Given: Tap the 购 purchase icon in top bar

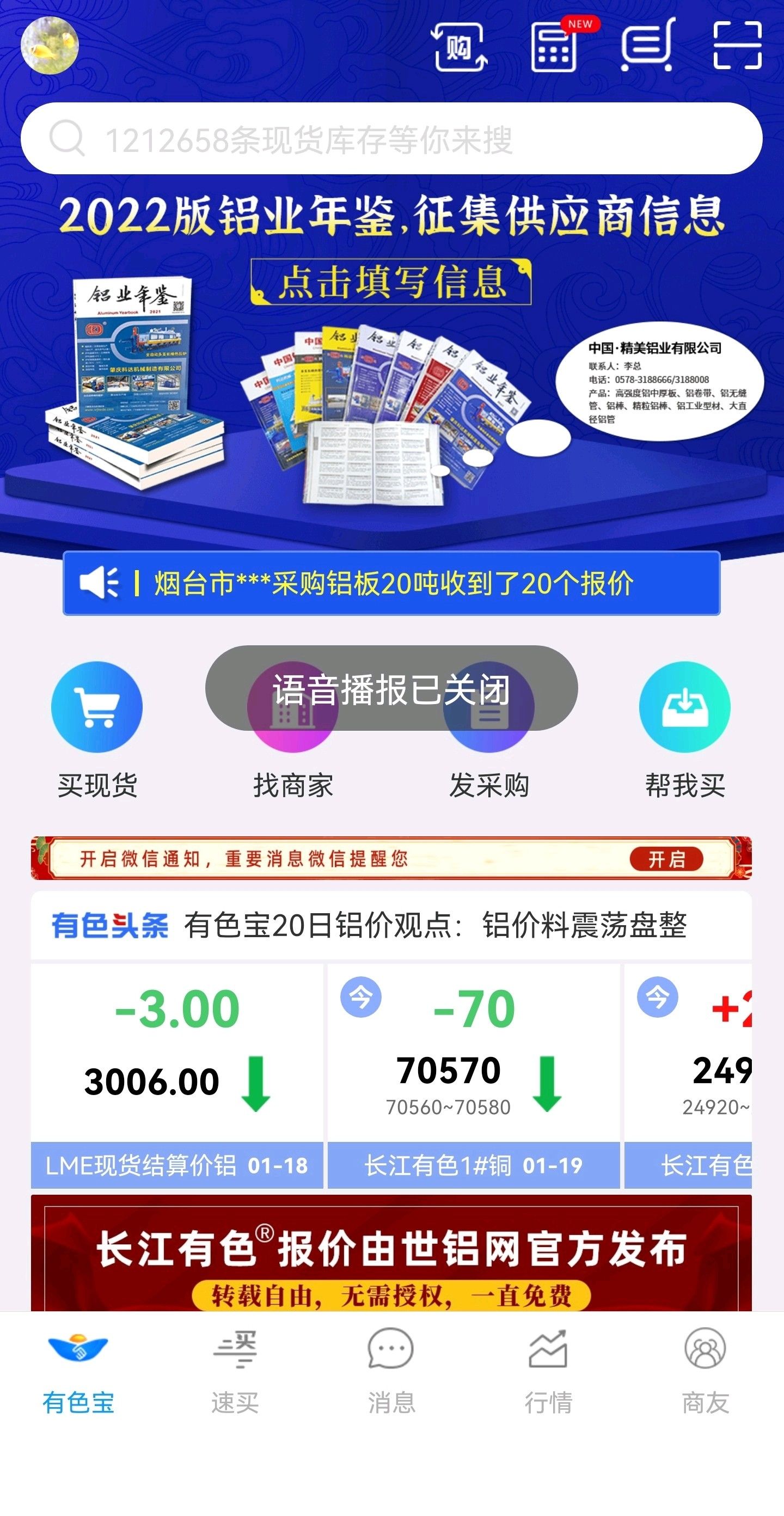Looking at the screenshot, I should (x=460, y=47).
